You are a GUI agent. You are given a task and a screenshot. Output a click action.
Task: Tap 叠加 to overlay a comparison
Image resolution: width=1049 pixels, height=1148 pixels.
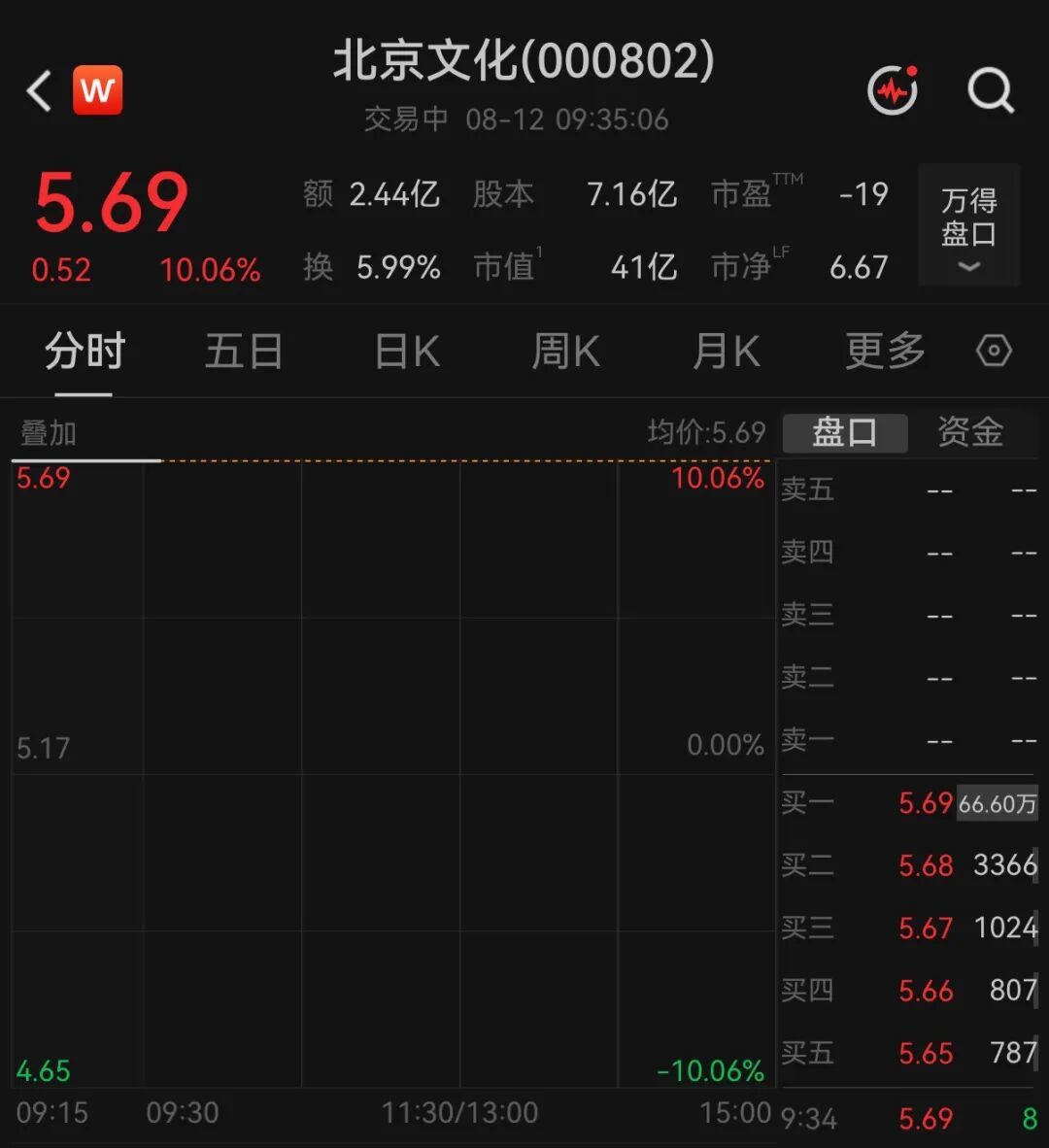(x=49, y=433)
